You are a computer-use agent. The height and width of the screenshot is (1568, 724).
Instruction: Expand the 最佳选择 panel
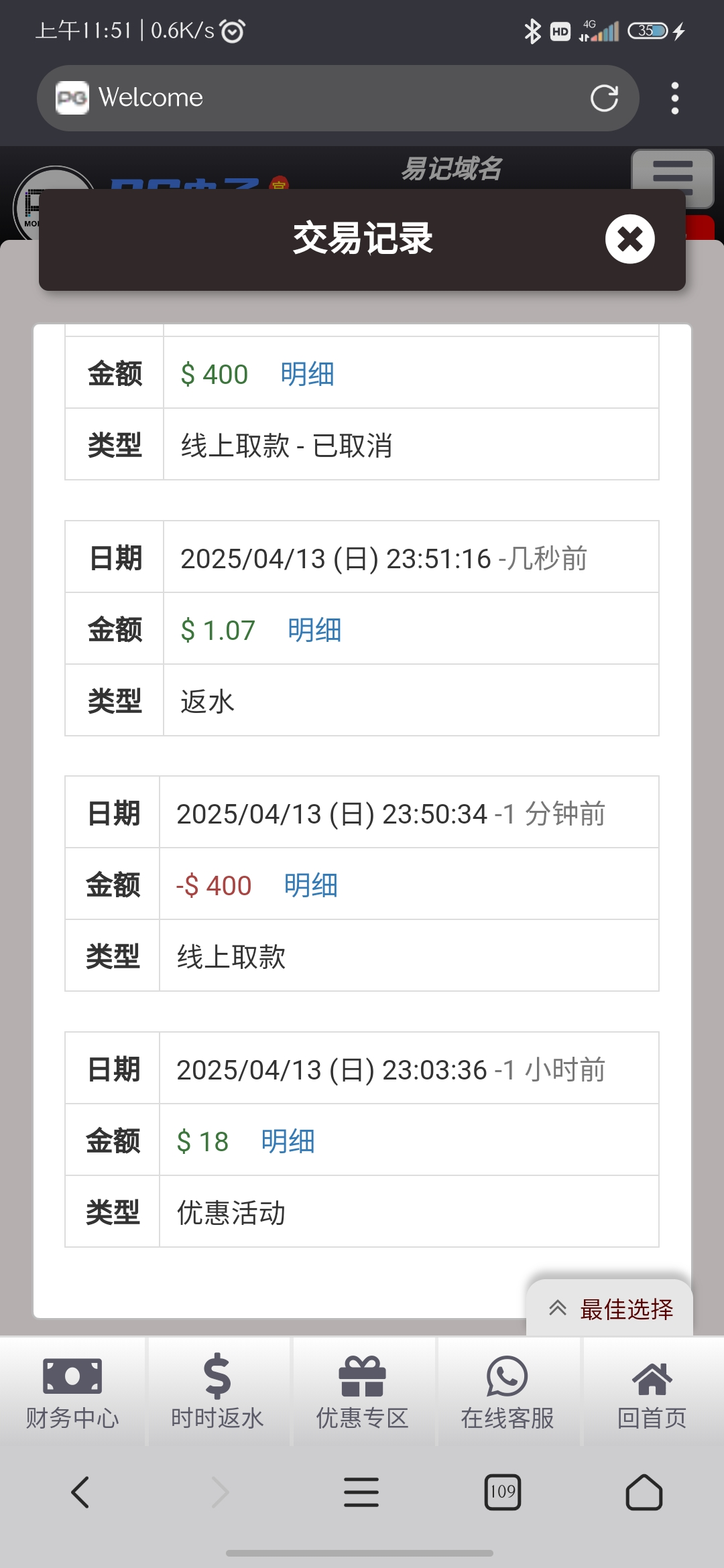[x=610, y=1309]
